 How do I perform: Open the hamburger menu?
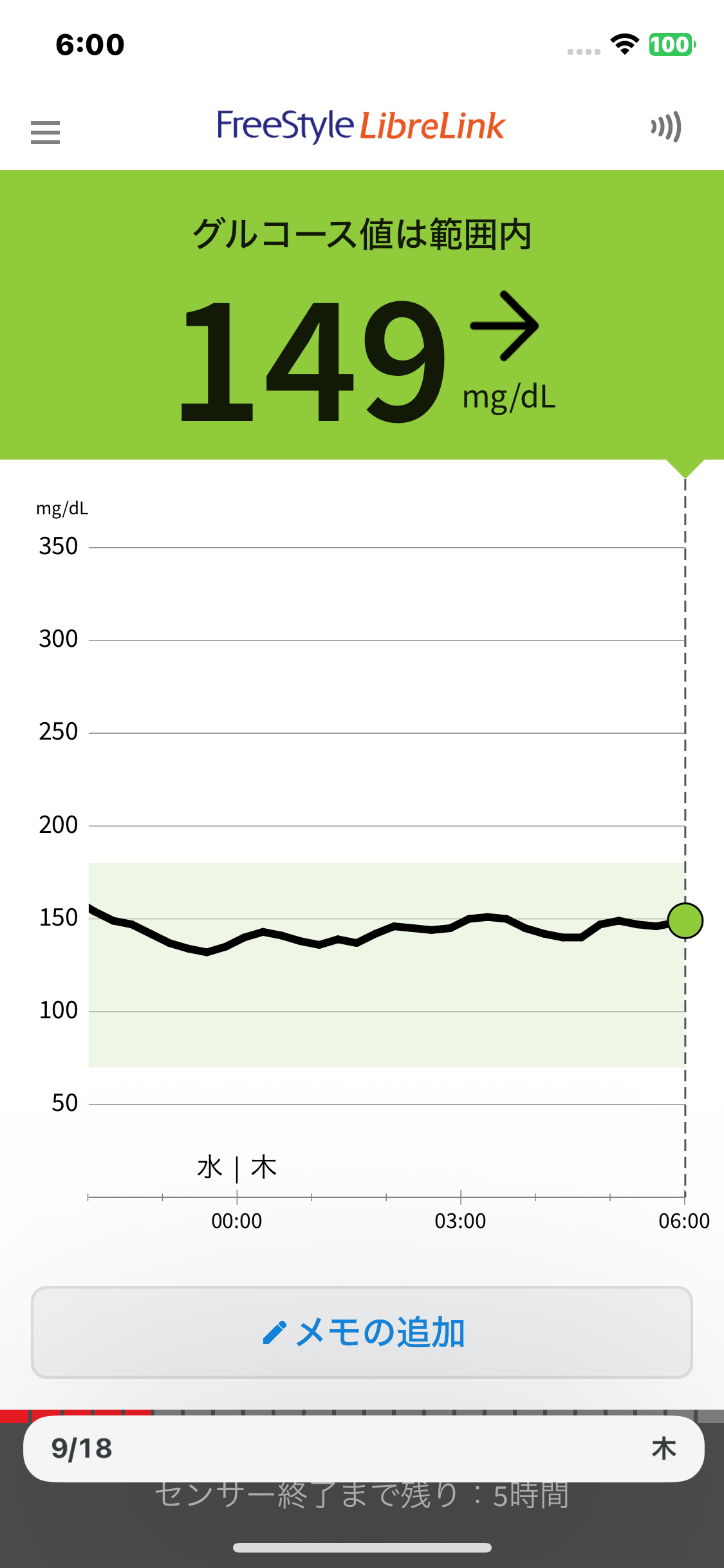pos(45,132)
